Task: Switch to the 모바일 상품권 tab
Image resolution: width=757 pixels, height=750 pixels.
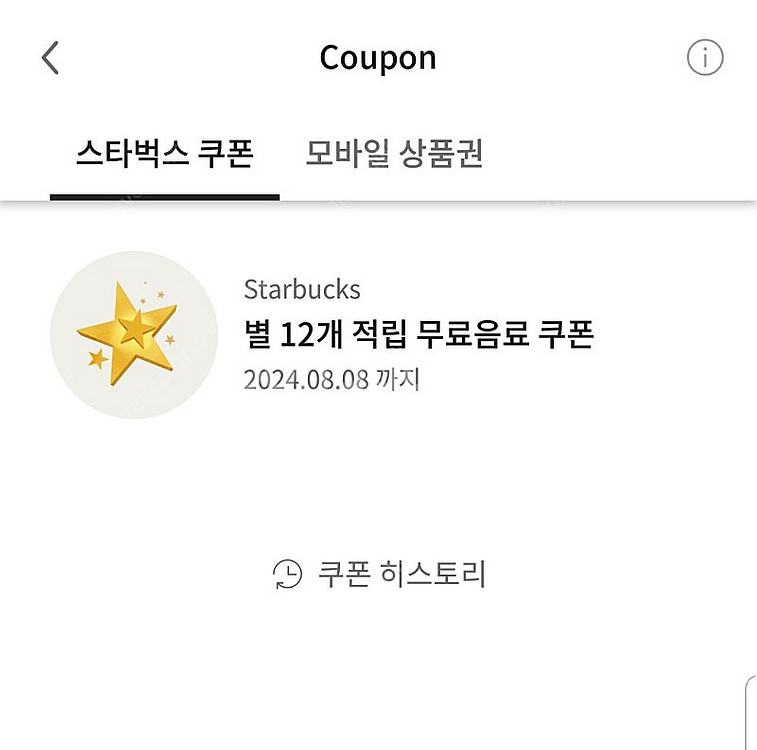Action: click(x=394, y=156)
